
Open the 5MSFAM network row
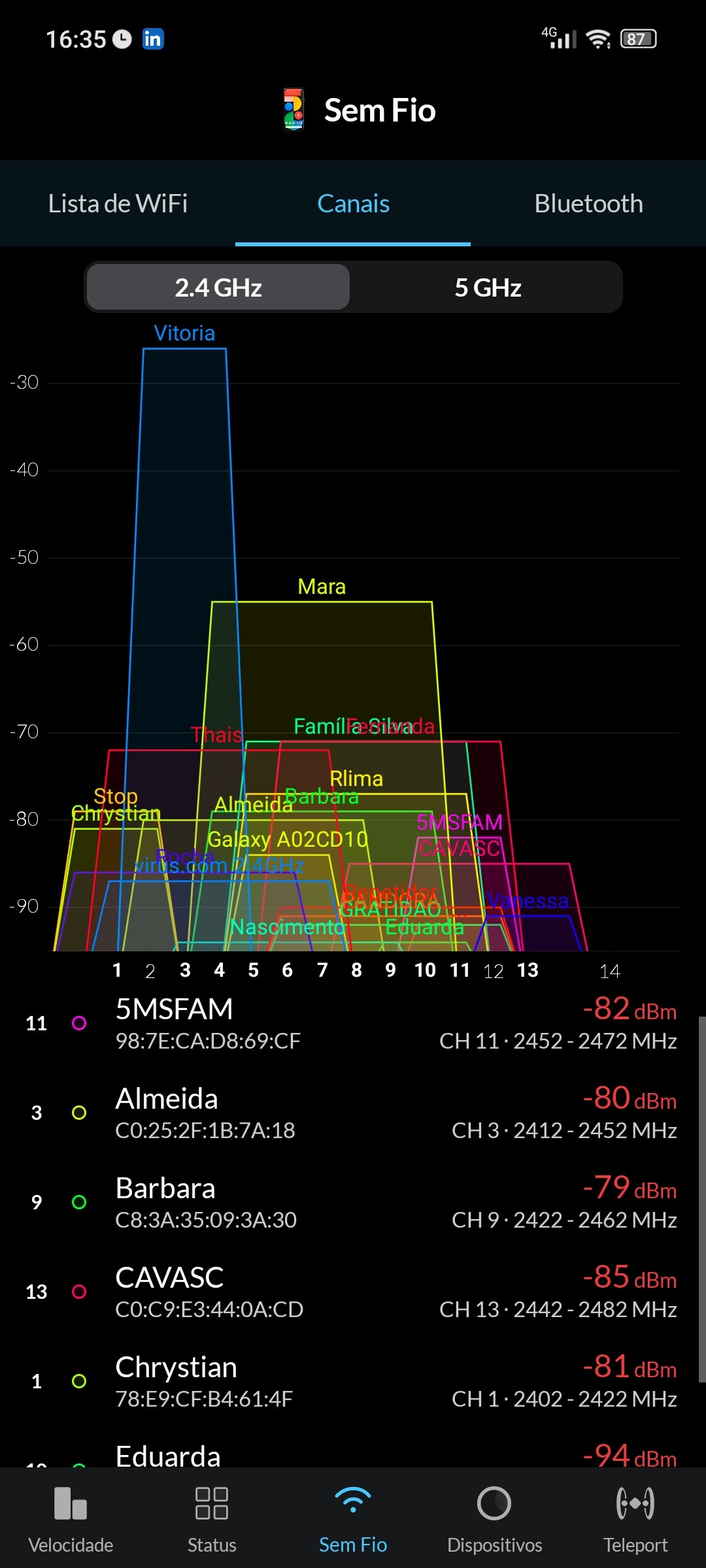coord(353,1023)
